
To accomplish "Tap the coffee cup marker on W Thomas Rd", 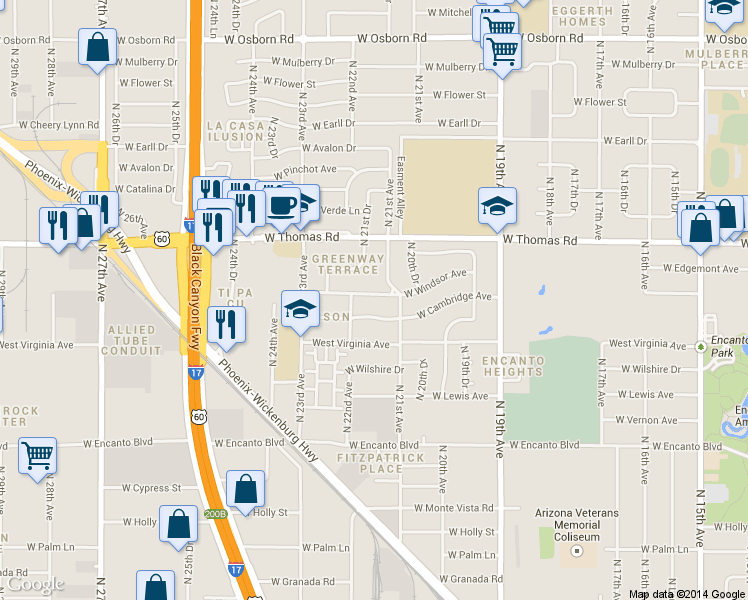I will (x=281, y=209).
